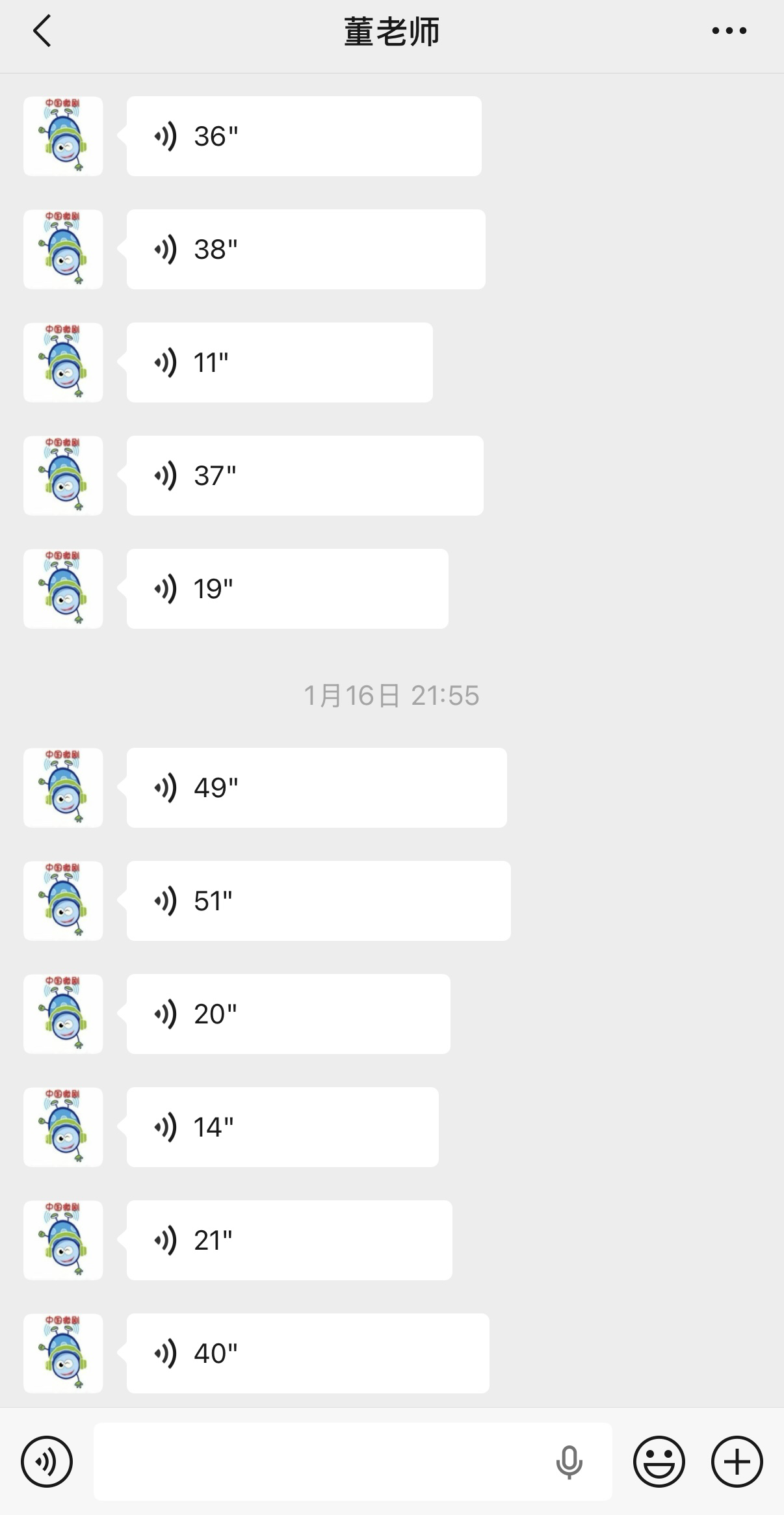784x1515 pixels.
Task: Listen to the 40" voice message
Action: [307, 1353]
